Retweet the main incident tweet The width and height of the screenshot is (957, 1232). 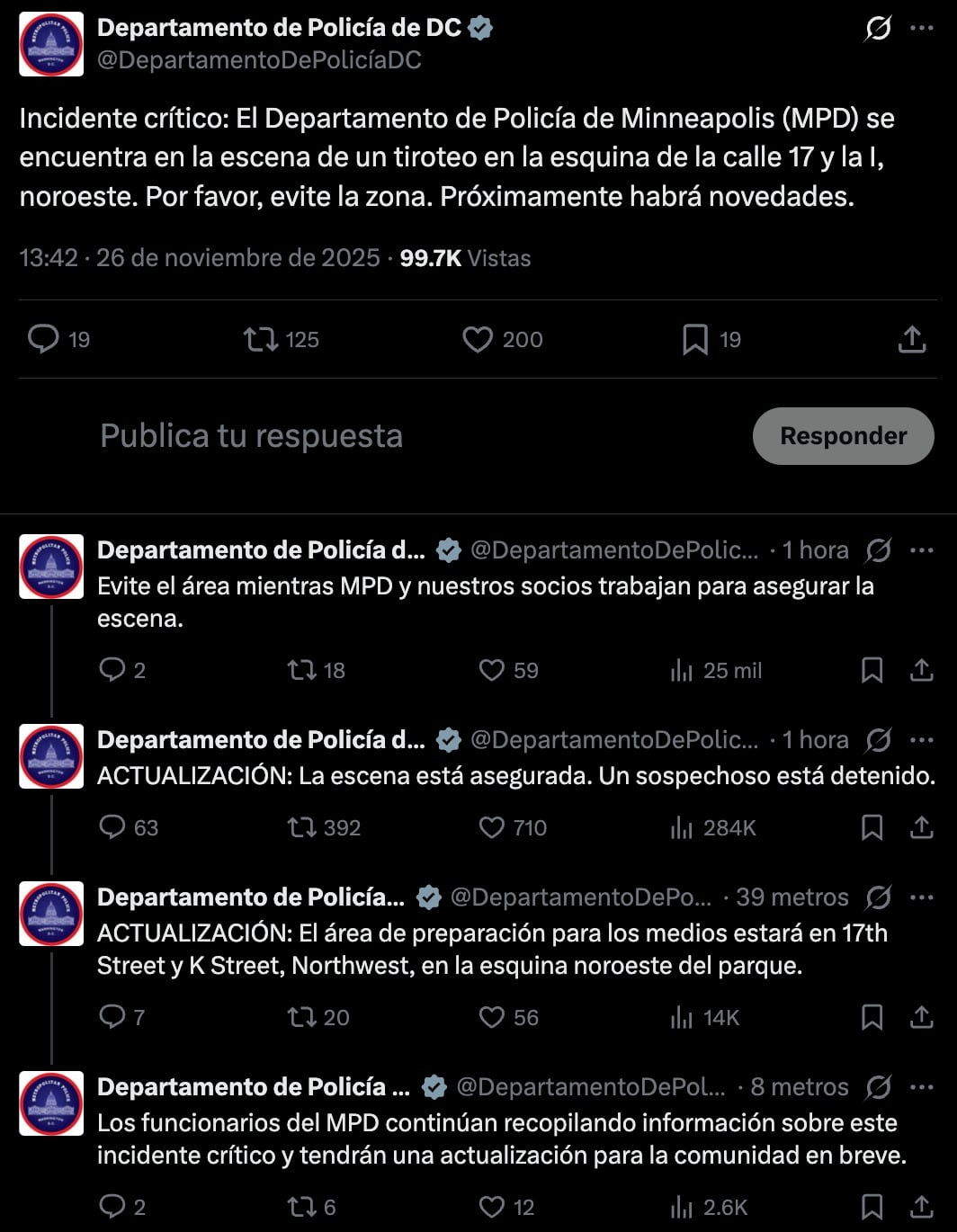262,339
